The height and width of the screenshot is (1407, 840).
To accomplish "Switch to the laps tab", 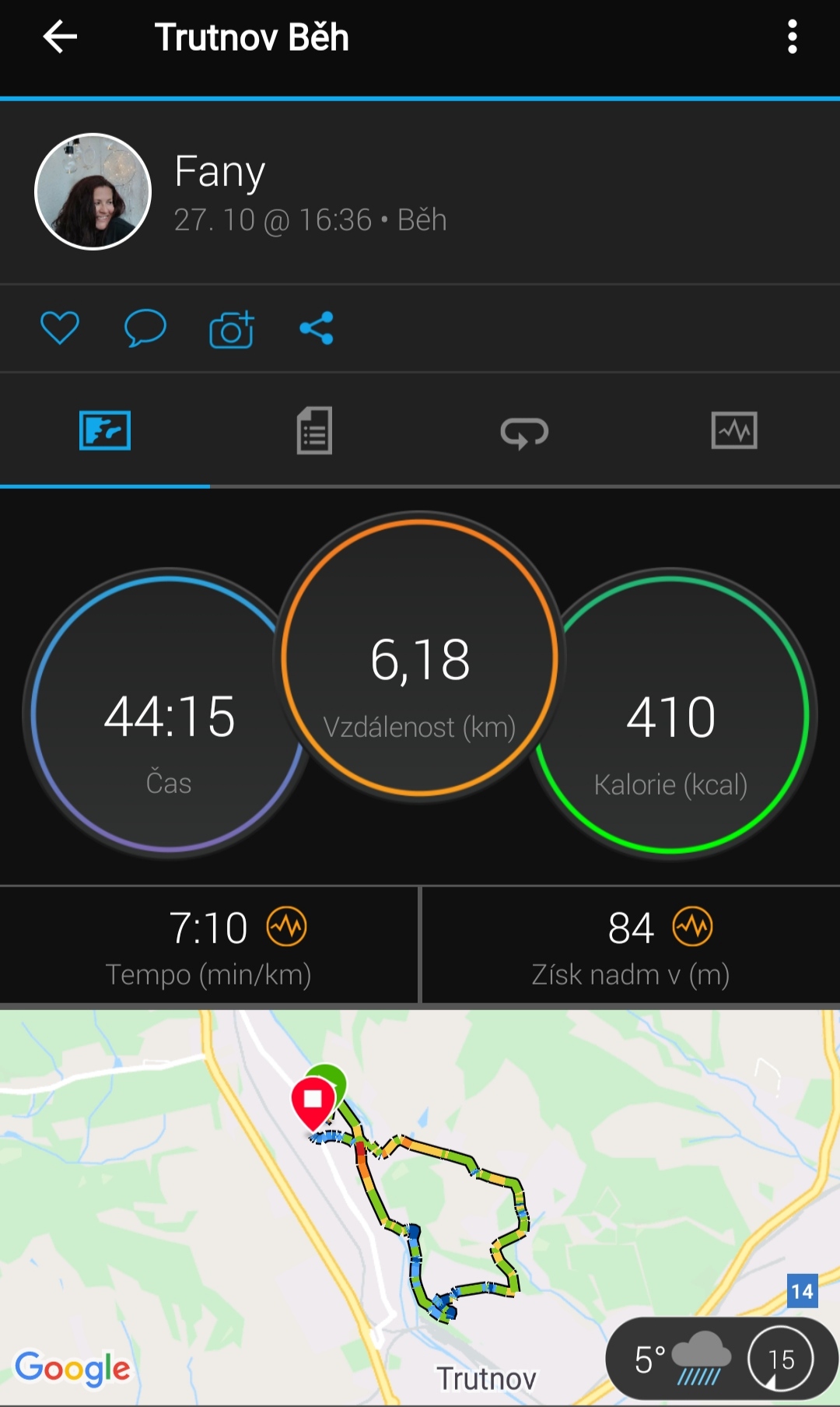I will click(x=524, y=430).
